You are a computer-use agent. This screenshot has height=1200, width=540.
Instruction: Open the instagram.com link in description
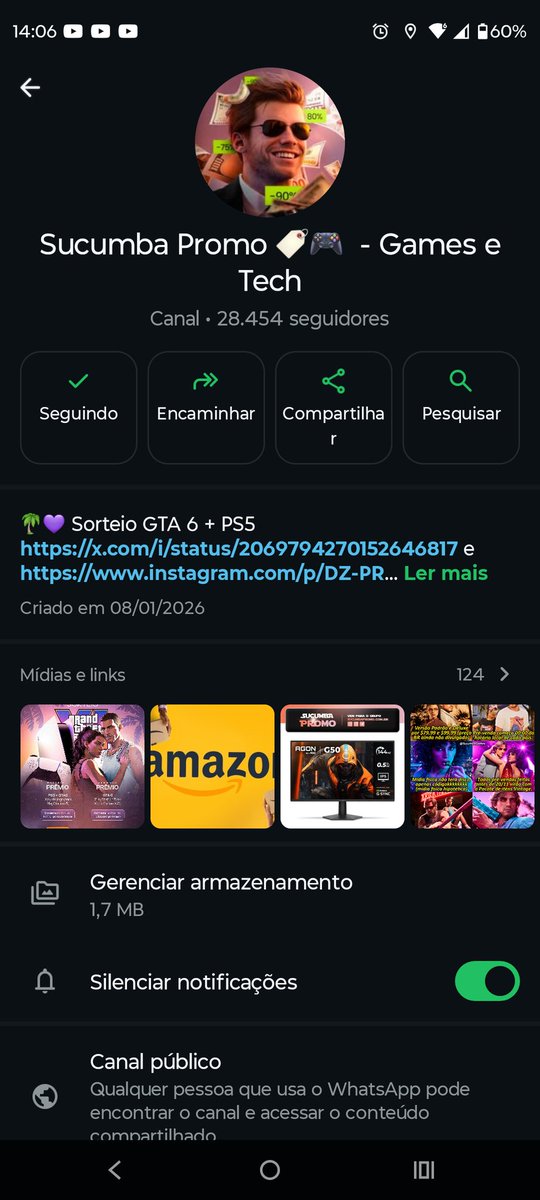tap(209, 573)
